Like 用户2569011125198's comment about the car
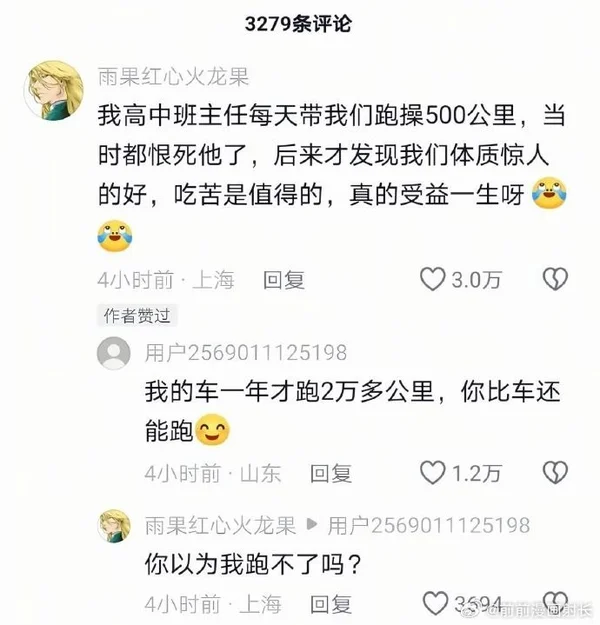This screenshot has height=625, width=600. tap(433, 473)
